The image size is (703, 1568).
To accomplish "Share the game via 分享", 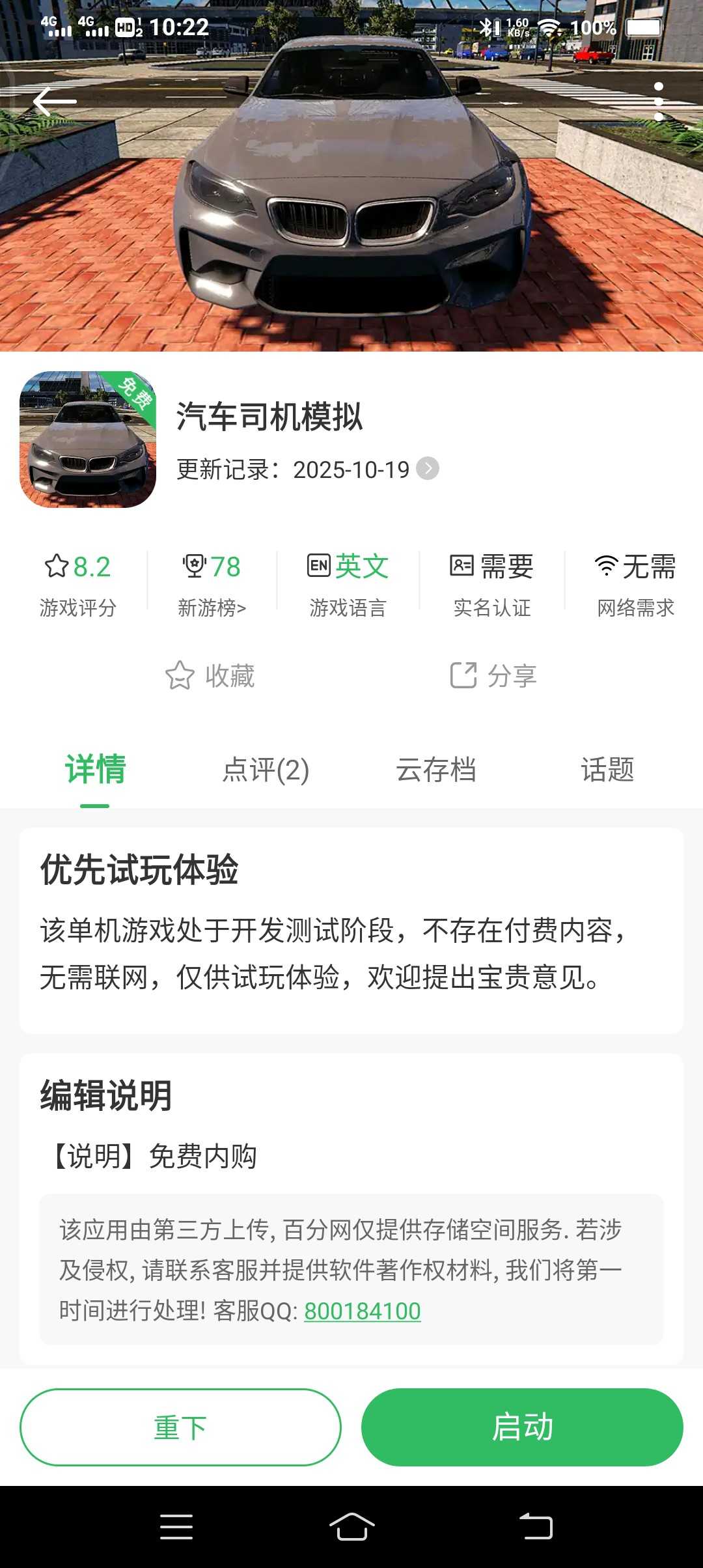I will coord(493,676).
